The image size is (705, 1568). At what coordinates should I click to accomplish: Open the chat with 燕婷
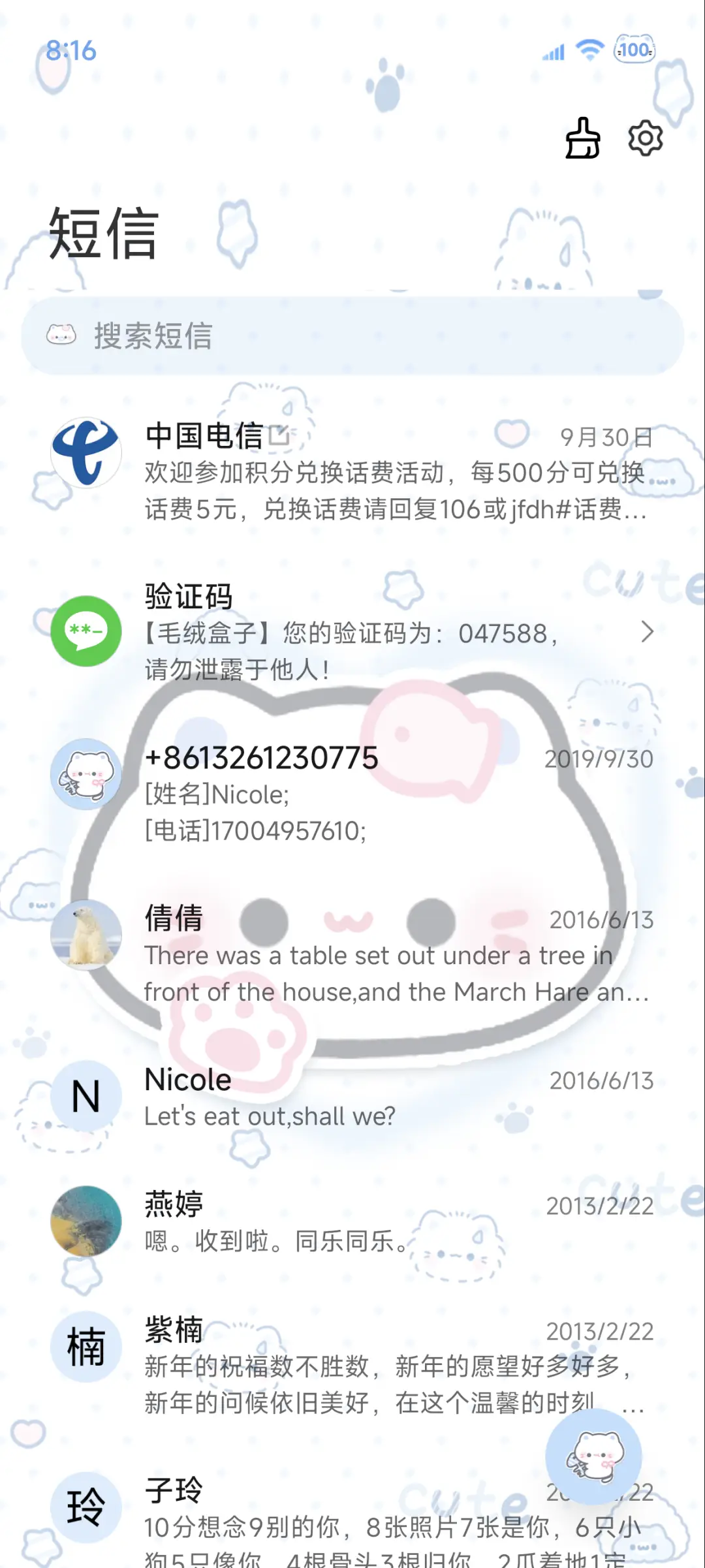pyautogui.click(x=352, y=1222)
